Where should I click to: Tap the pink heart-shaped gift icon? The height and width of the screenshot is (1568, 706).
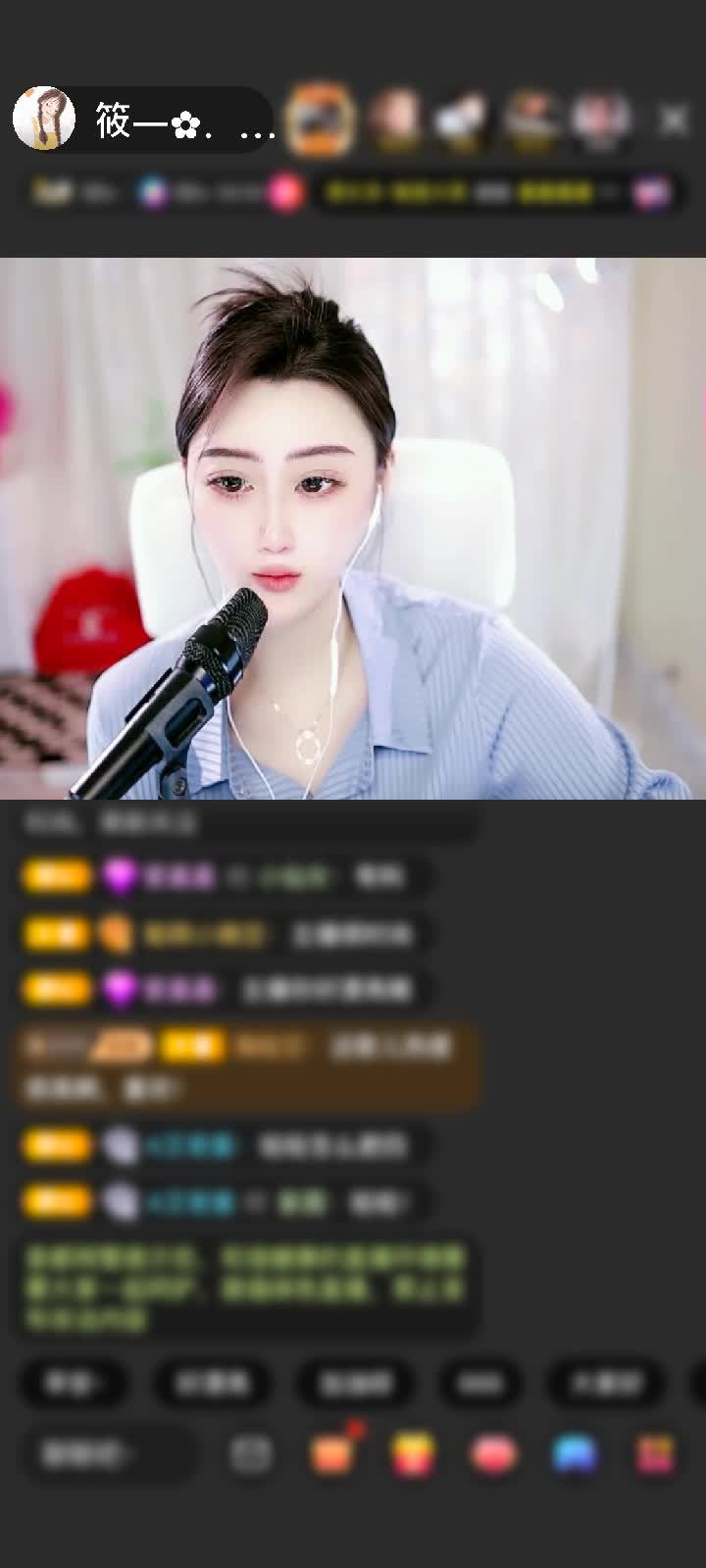coord(490,1449)
